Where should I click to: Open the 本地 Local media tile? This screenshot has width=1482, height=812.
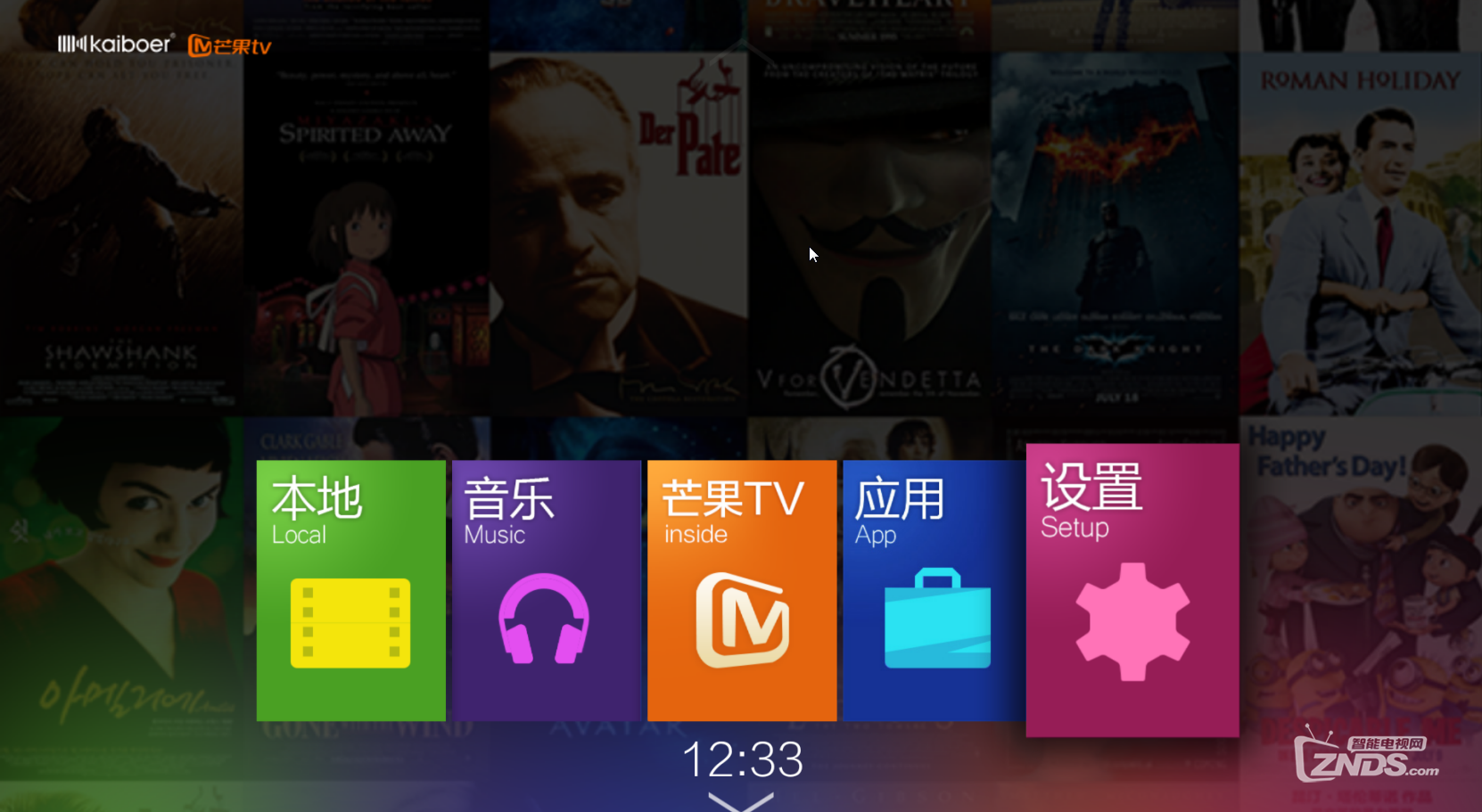pyautogui.click(x=350, y=590)
